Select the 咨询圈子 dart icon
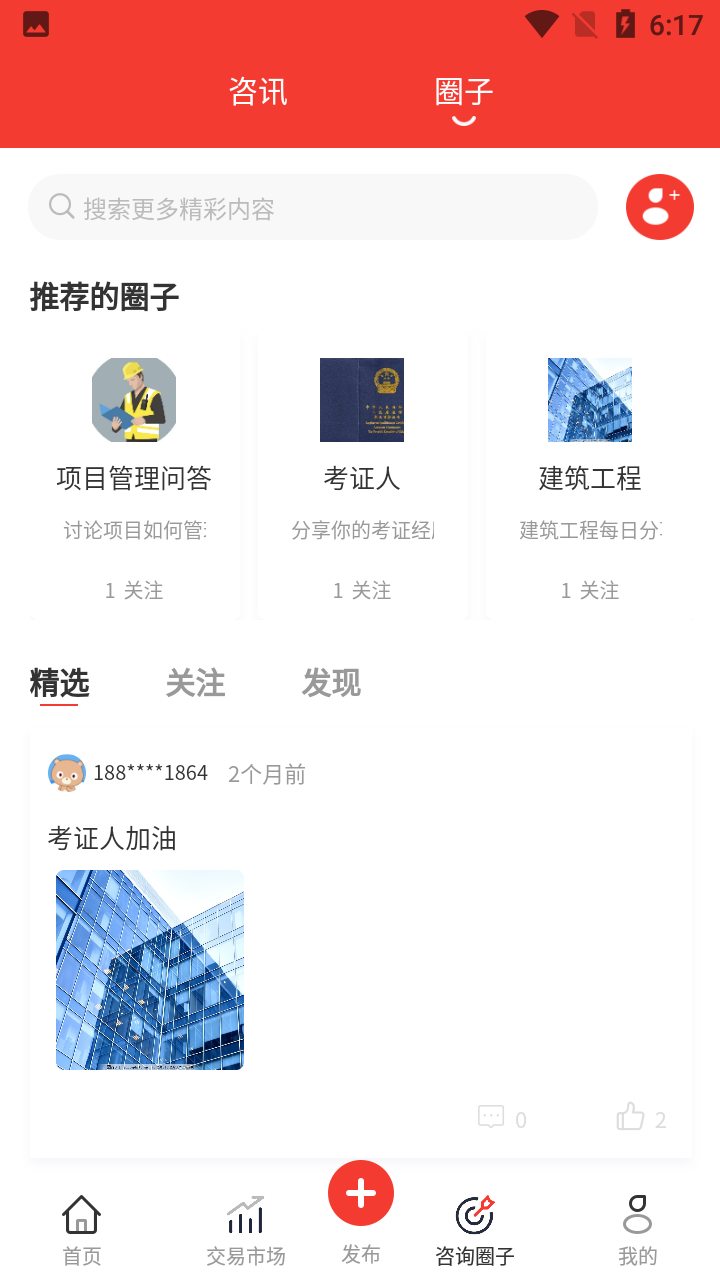Image resolution: width=720 pixels, height=1280 pixels. [472, 1214]
